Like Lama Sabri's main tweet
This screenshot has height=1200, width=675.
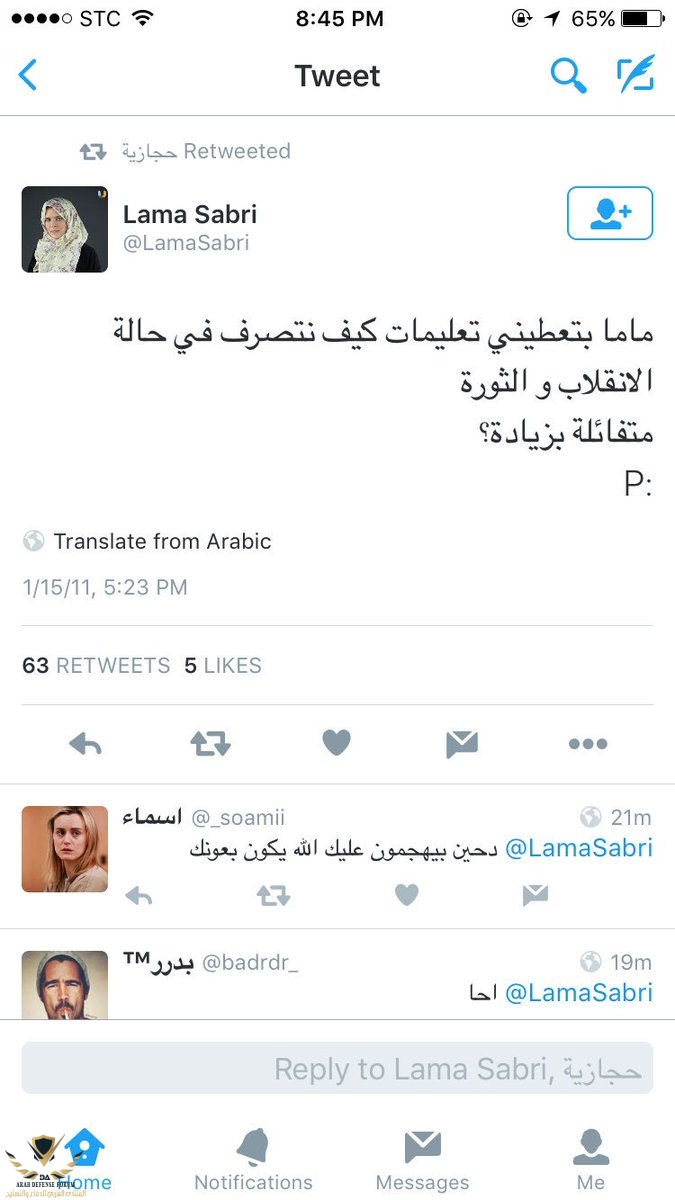click(337, 743)
